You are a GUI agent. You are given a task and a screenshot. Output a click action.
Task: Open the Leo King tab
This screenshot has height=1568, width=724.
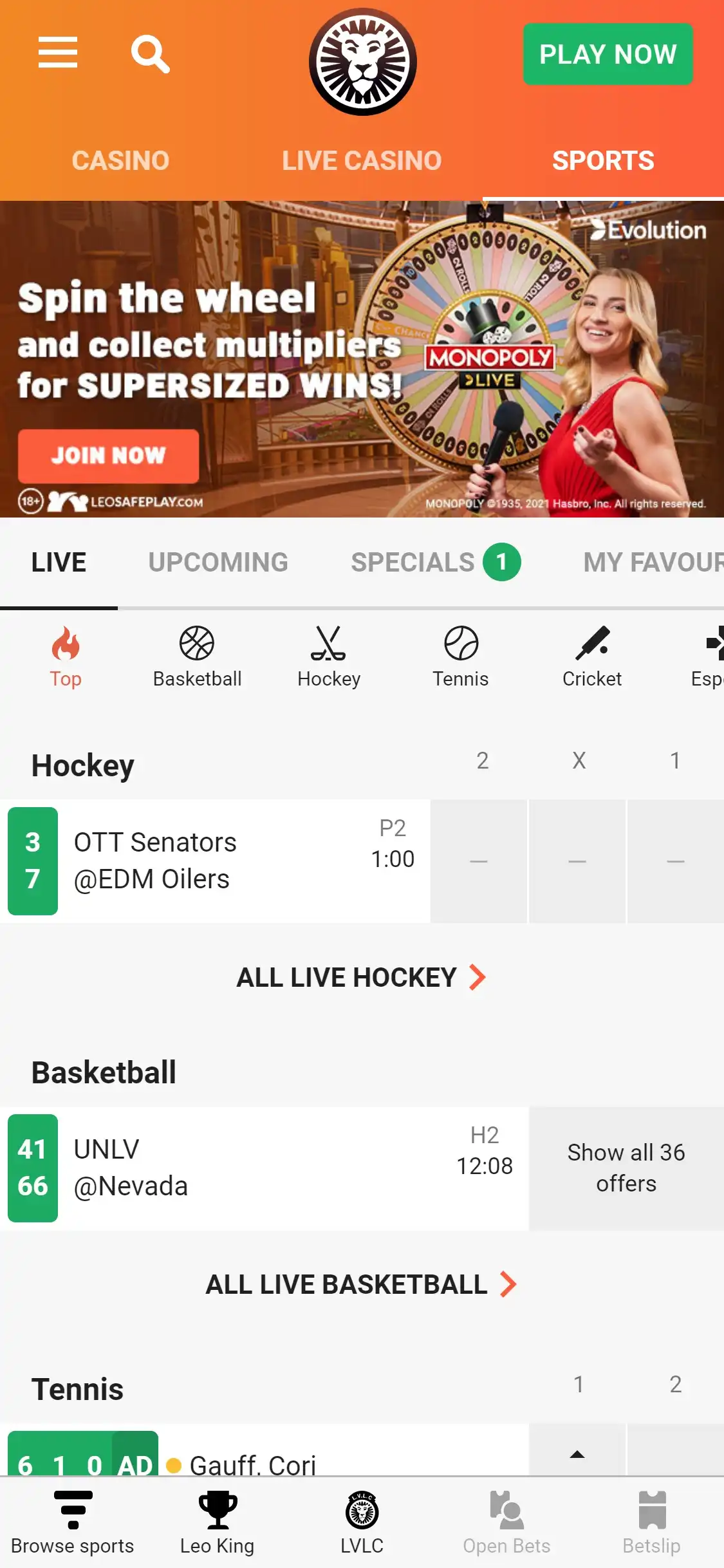(218, 1522)
